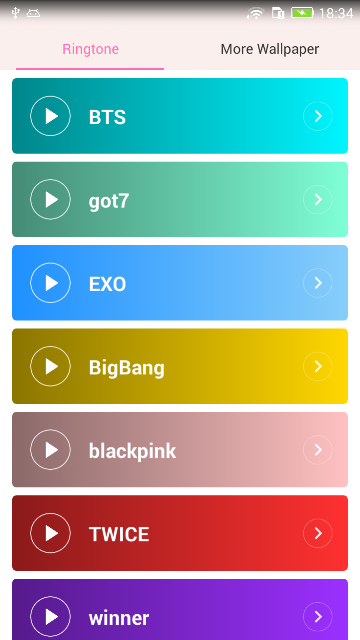This screenshot has width=360, height=640.
Task: Select the Ringtone tab
Action: point(90,49)
